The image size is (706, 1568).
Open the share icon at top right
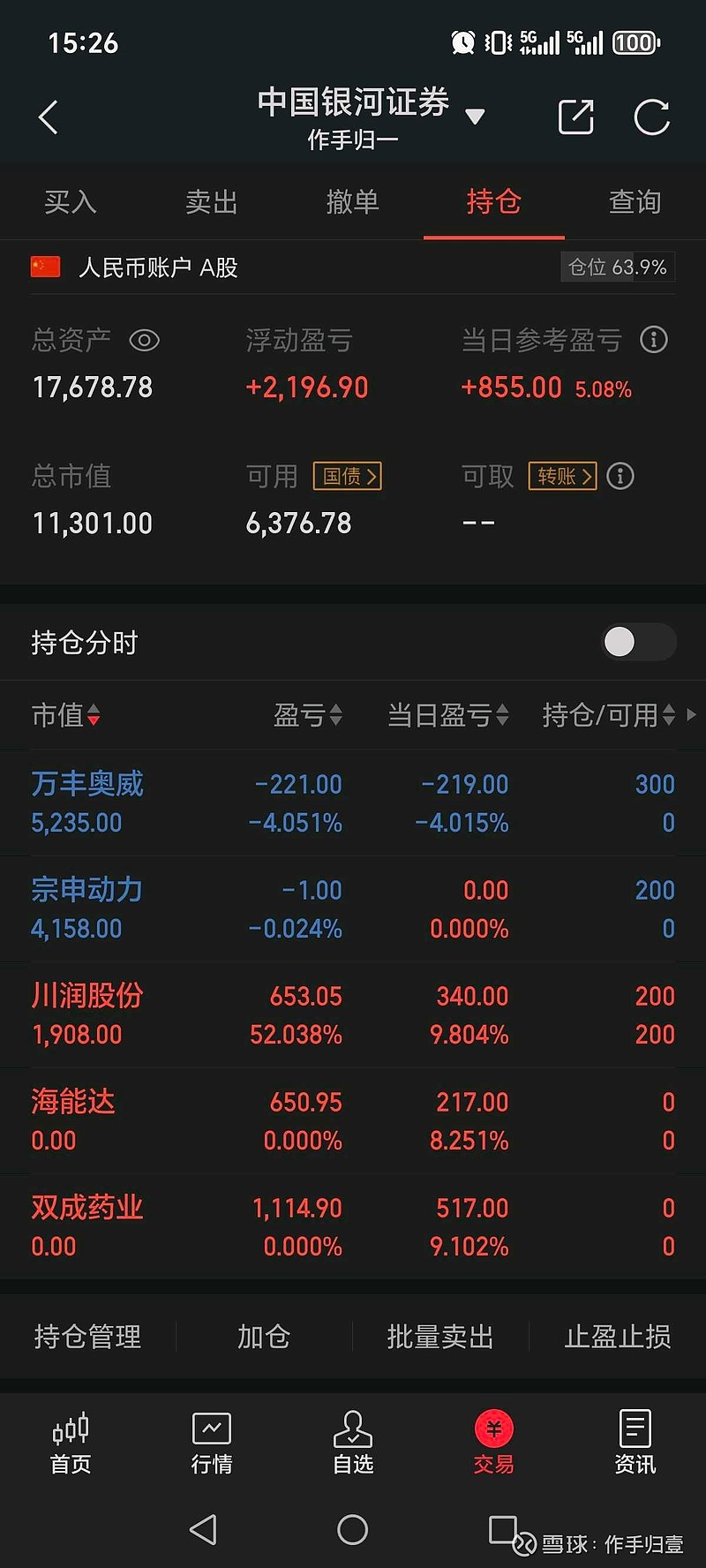(x=575, y=116)
